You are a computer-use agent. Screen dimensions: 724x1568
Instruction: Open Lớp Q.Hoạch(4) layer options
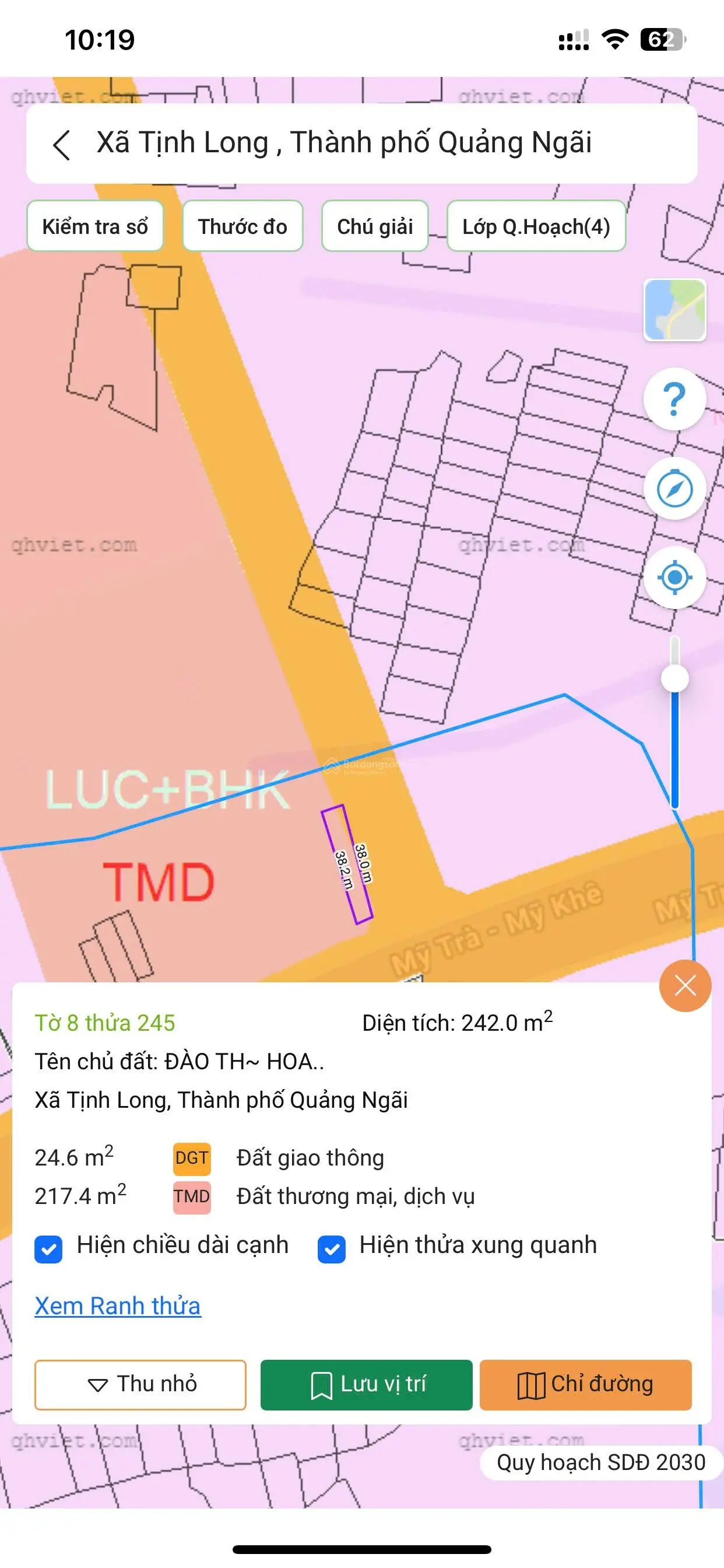tap(535, 226)
